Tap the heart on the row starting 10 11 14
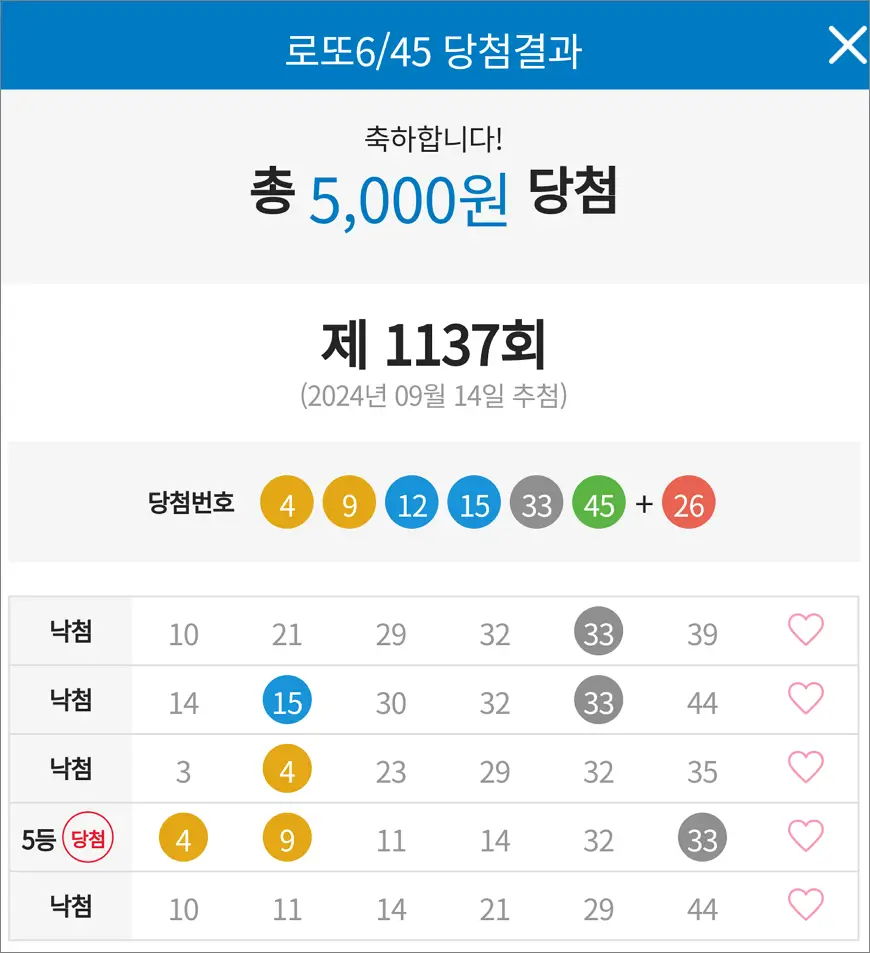 pos(806,905)
